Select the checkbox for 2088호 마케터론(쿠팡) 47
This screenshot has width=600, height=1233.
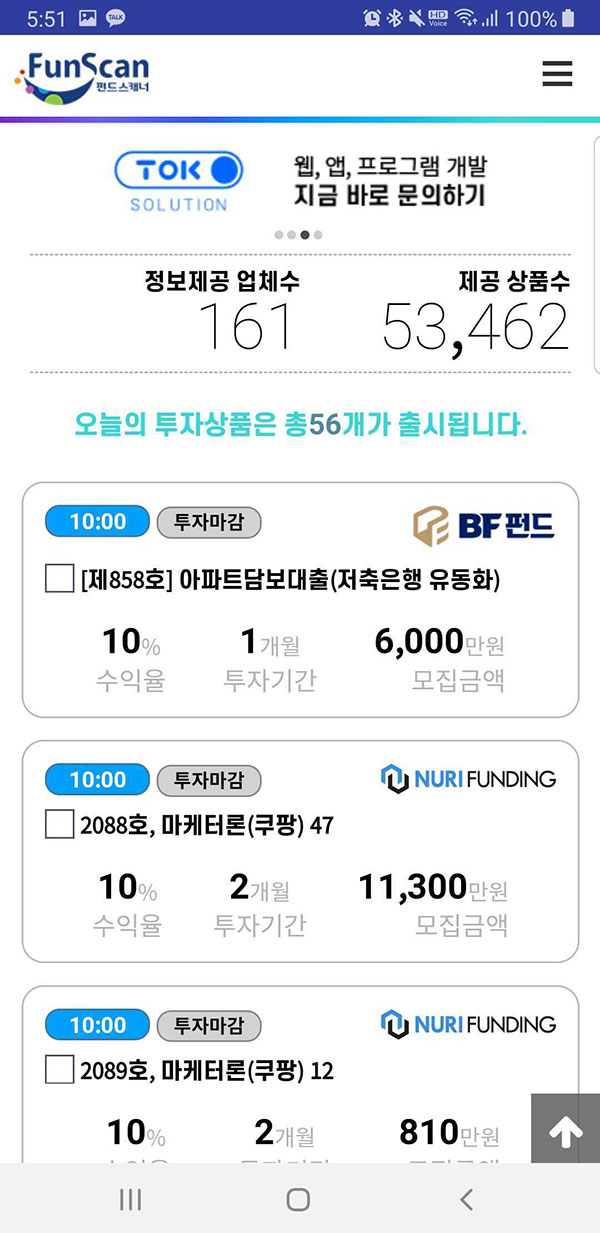tap(60, 825)
